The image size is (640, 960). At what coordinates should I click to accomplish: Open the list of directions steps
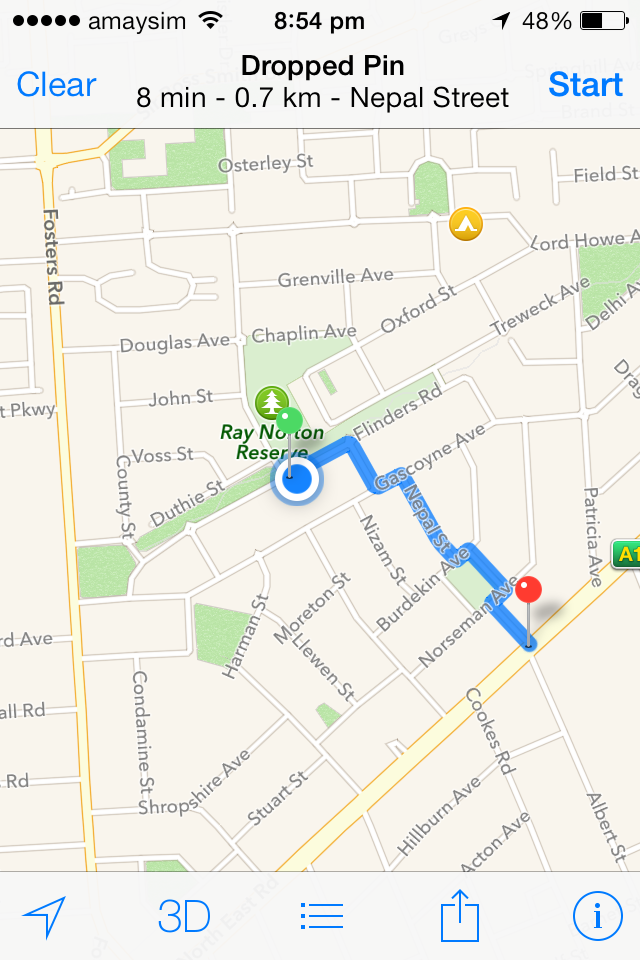click(321, 915)
